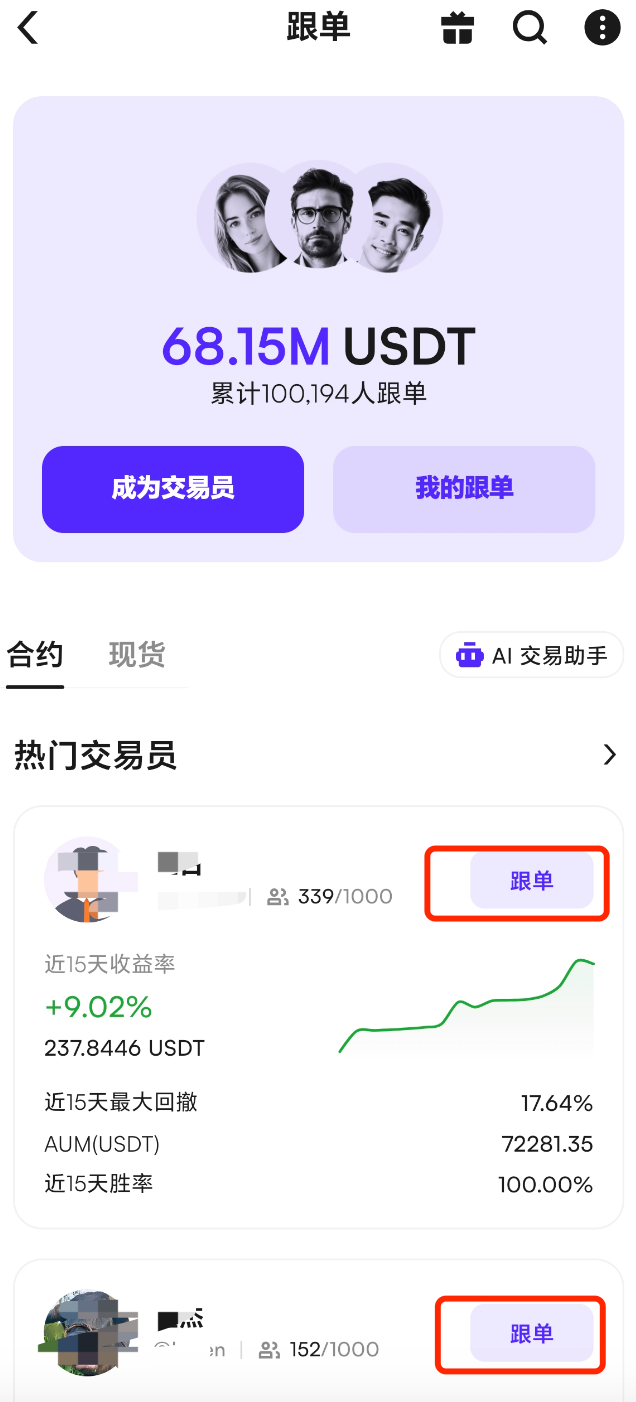This screenshot has width=636, height=1402.
Task: Open the three-dot overflow menu
Action: click(602, 28)
